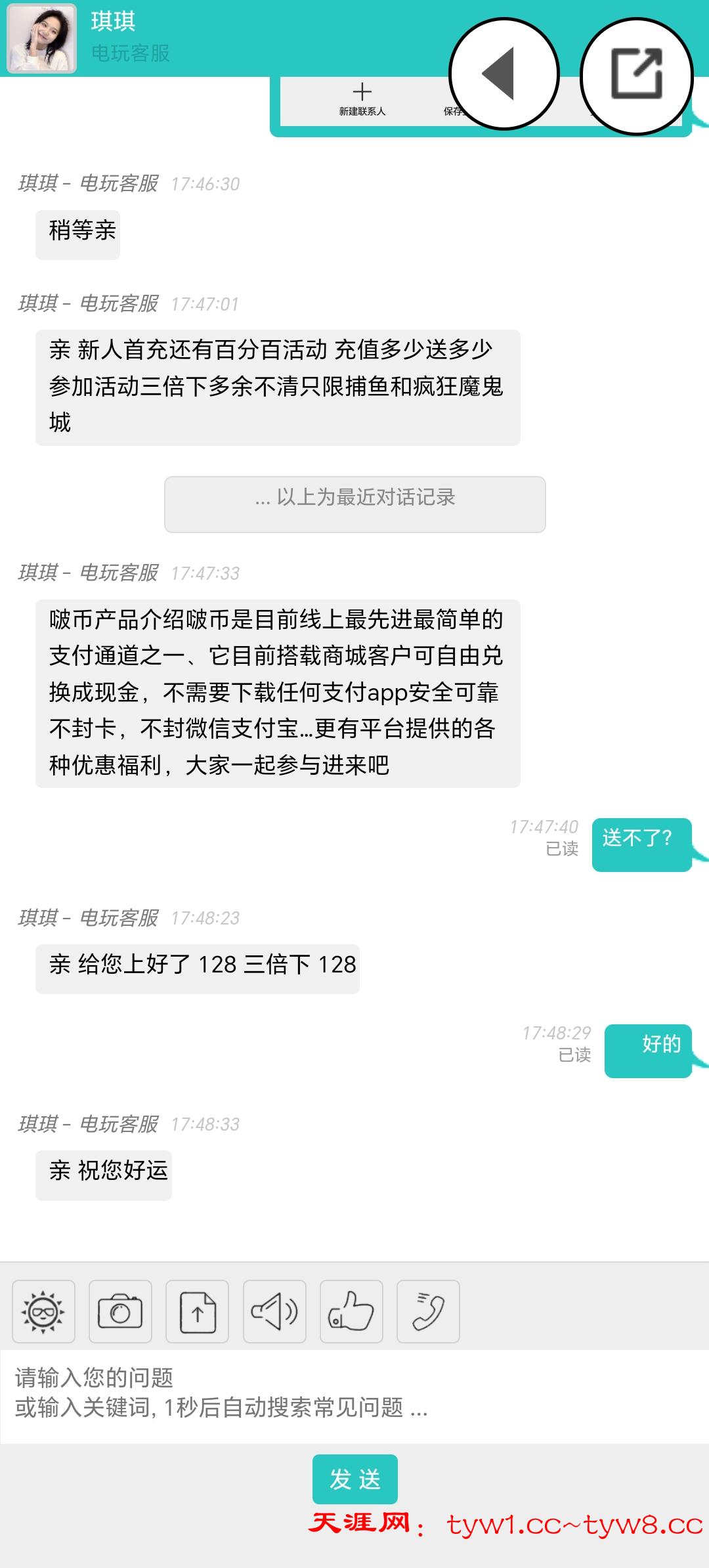709x1568 pixels.
Task: Focus the question input field
Action: [354, 1396]
